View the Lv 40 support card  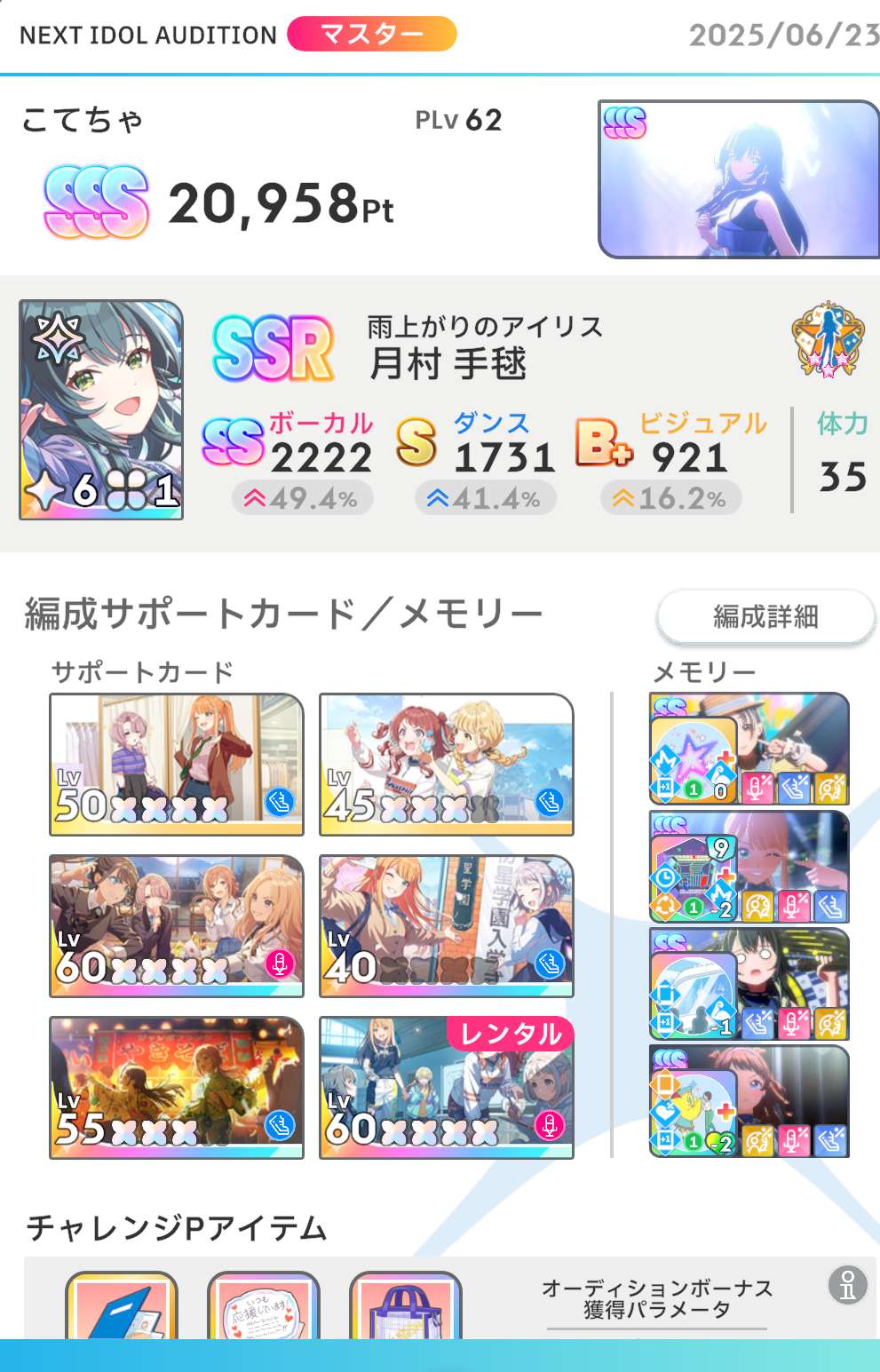click(446, 926)
